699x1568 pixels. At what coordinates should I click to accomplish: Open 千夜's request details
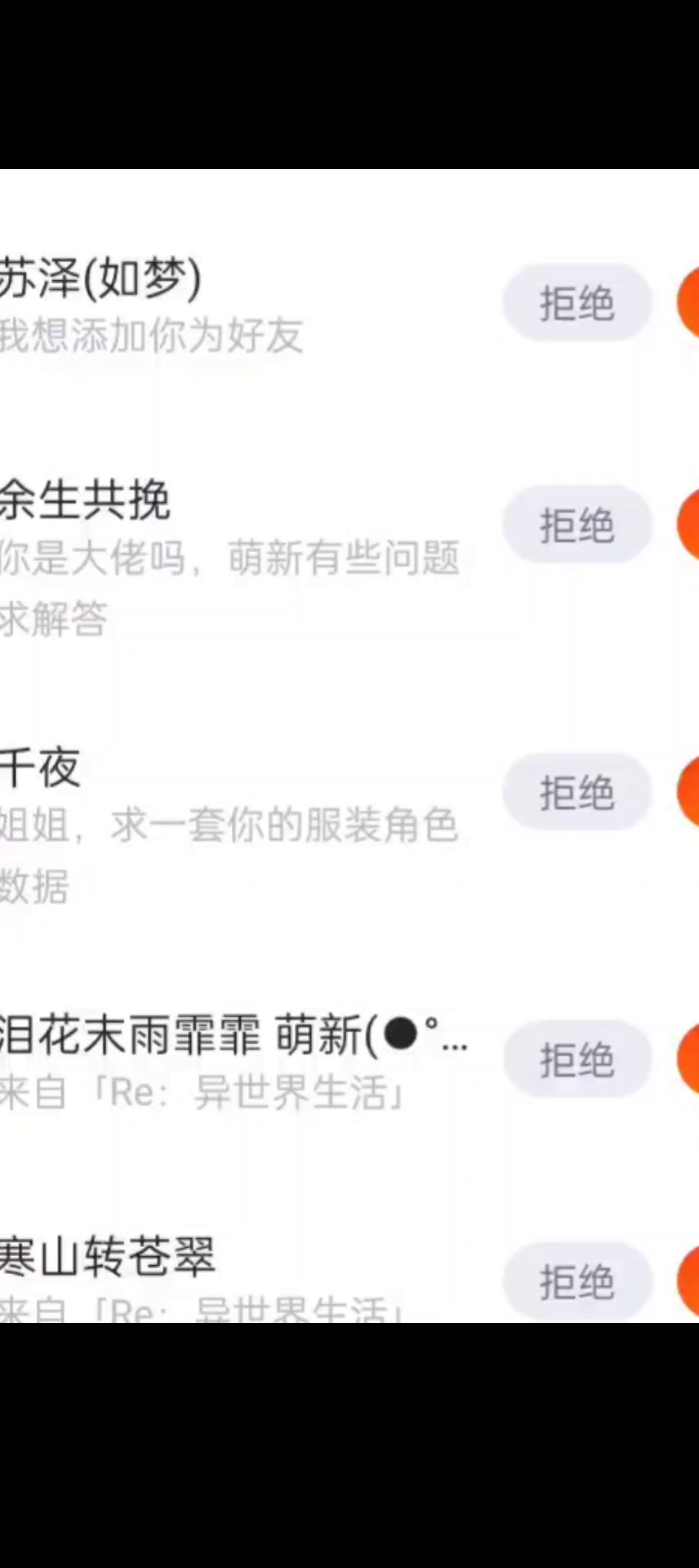(x=229, y=825)
